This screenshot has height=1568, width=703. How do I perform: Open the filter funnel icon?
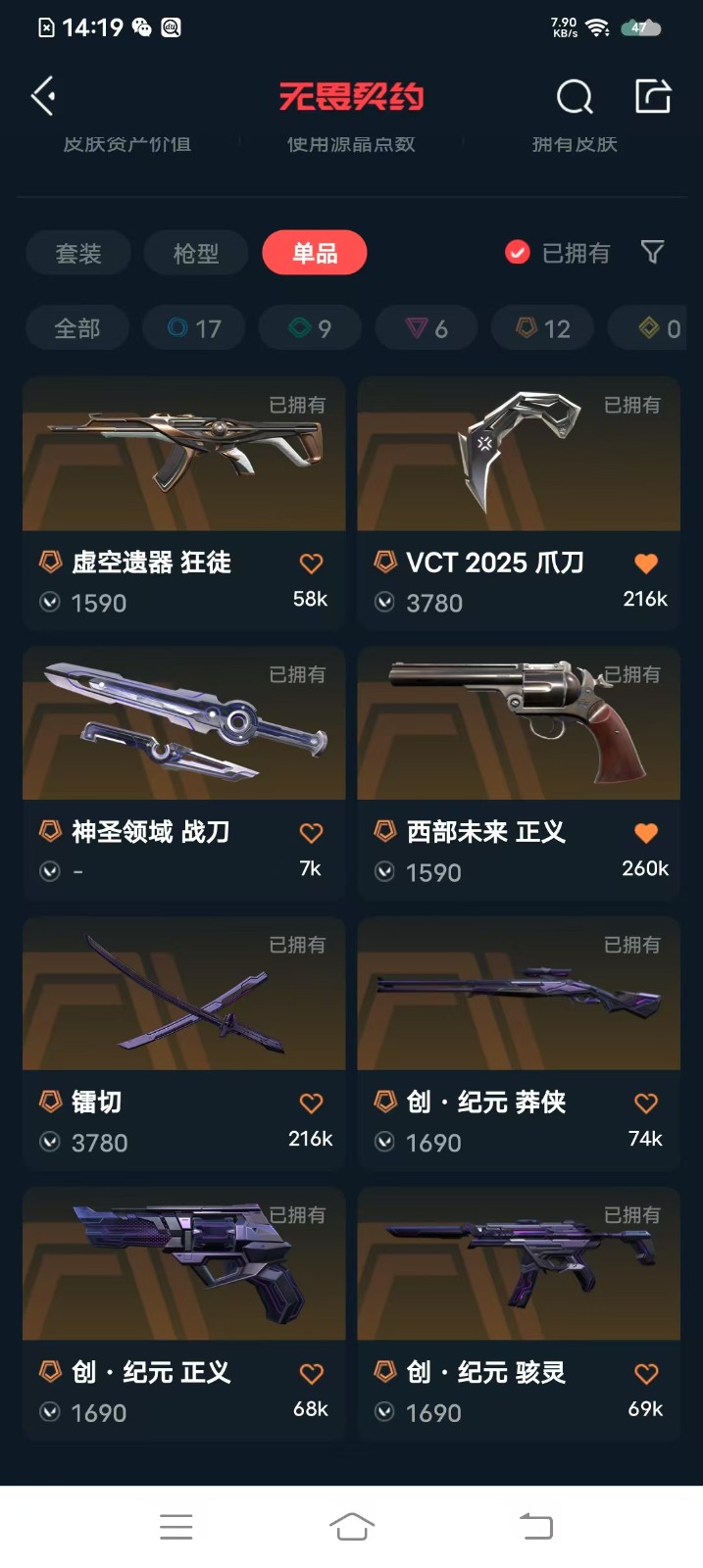(652, 253)
